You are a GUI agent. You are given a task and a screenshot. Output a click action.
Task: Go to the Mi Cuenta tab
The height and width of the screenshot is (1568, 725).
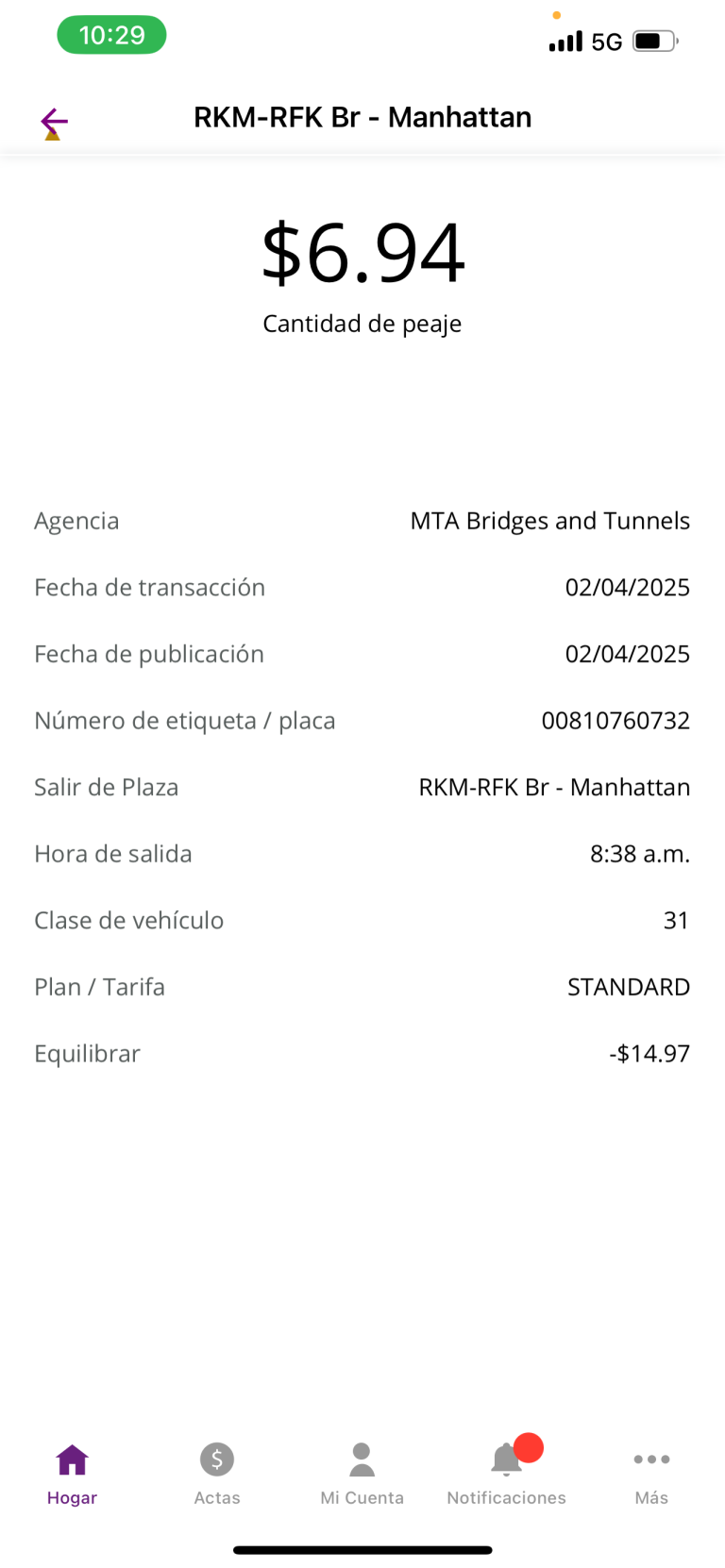(x=362, y=1475)
